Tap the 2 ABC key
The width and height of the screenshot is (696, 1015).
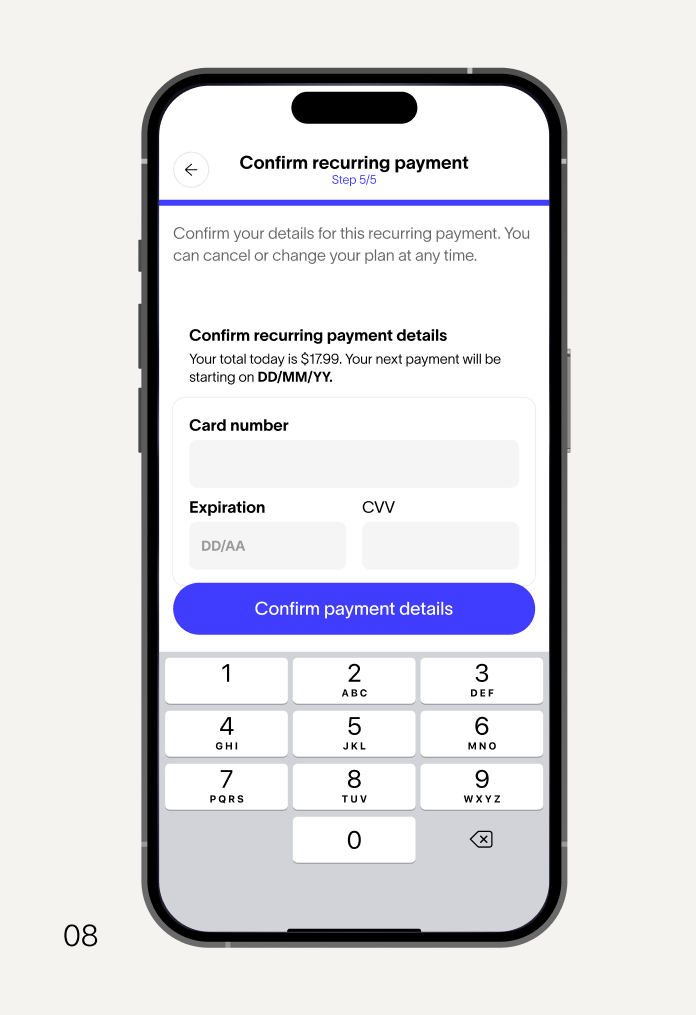coord(354,680)
